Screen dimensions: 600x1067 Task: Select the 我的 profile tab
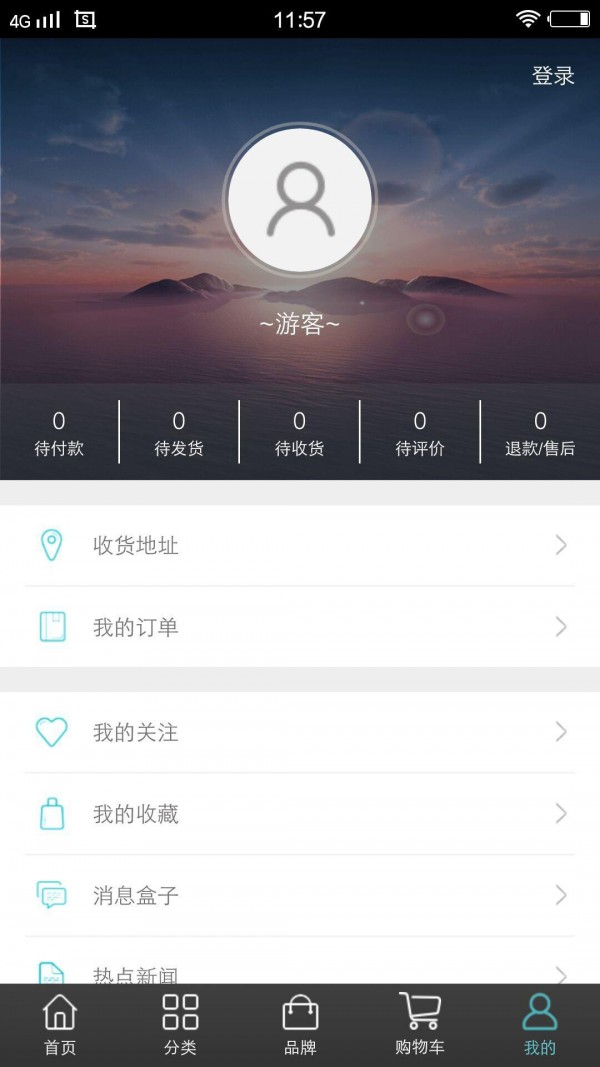click(540, 1024)
